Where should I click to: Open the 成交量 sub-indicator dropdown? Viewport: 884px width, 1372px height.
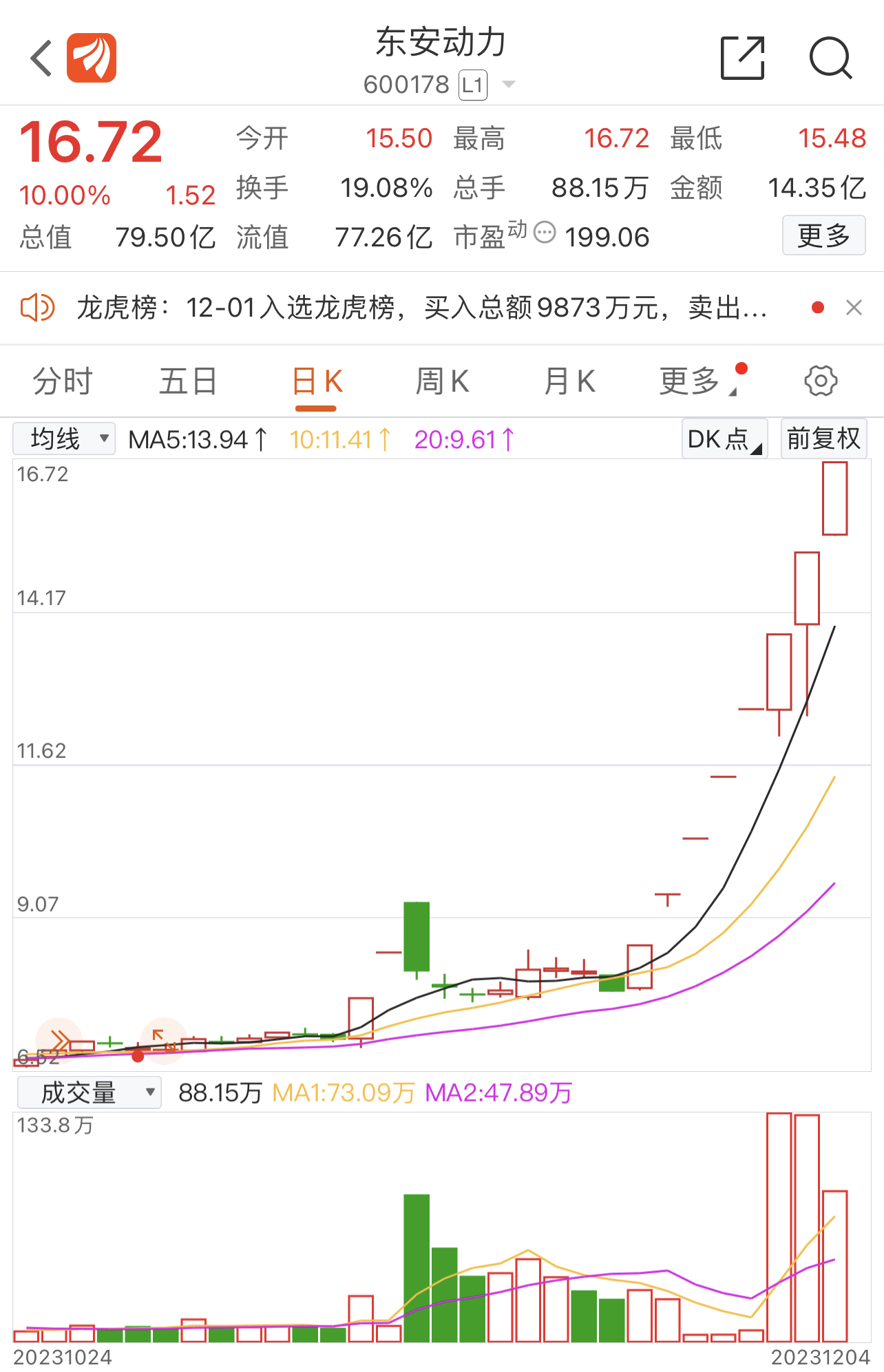[x=90, y=1093]
